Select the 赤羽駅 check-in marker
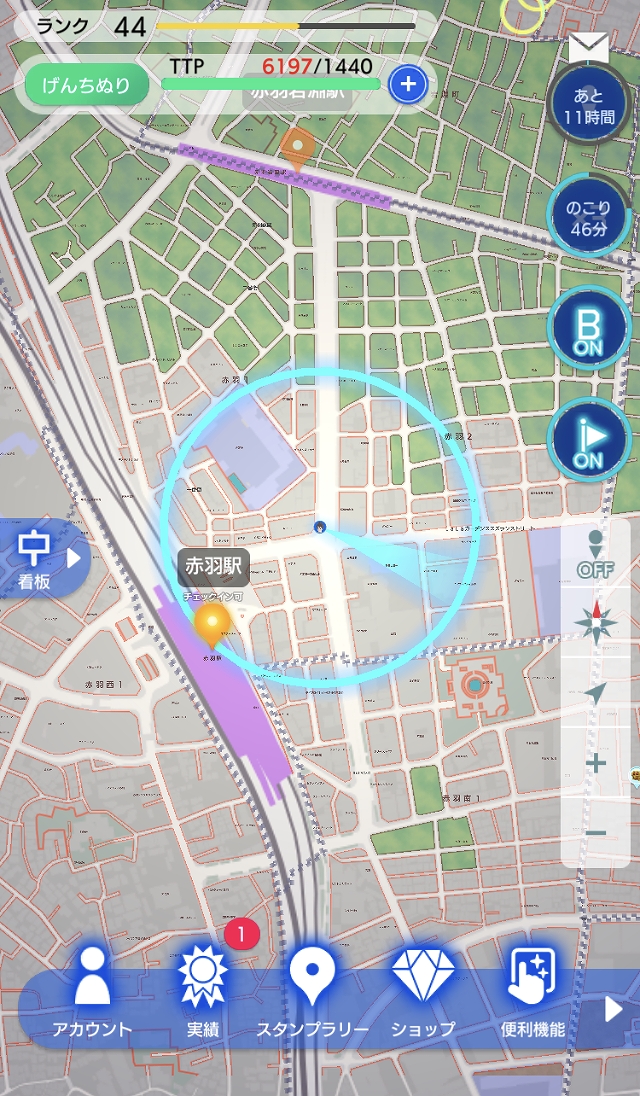 (x=212, y=624)
